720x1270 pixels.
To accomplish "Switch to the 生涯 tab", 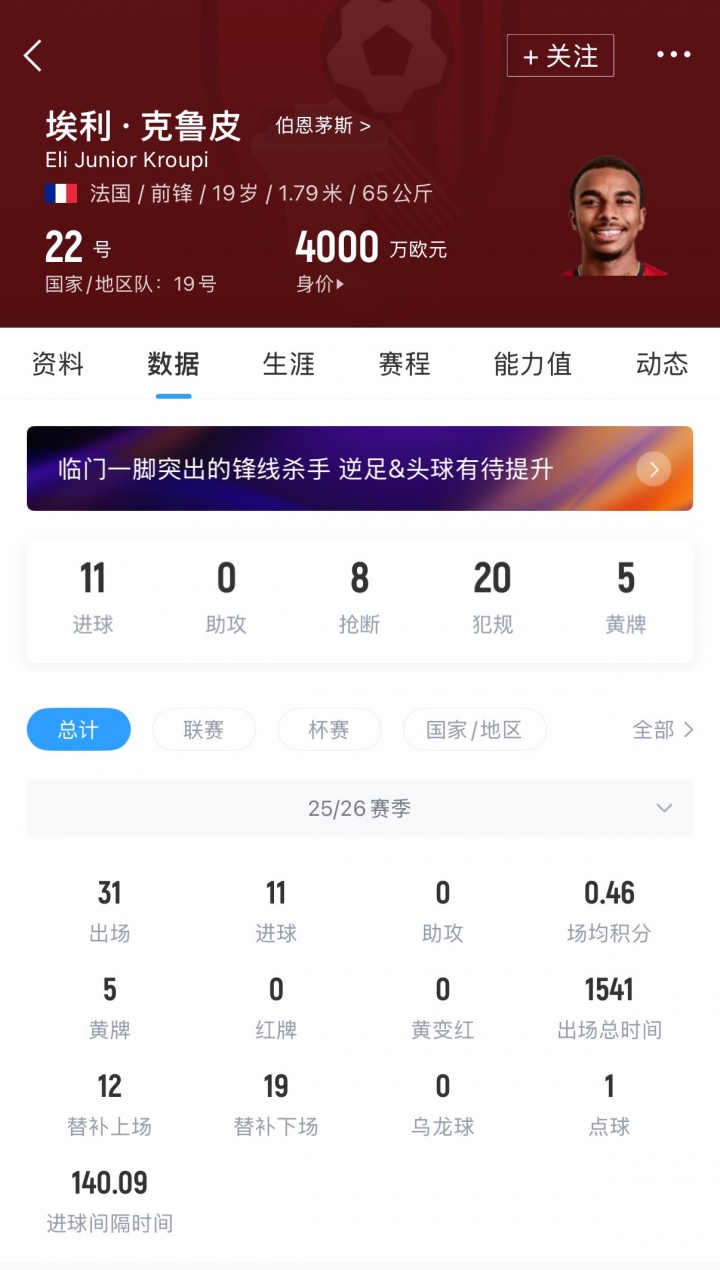I will coord(289,364).
